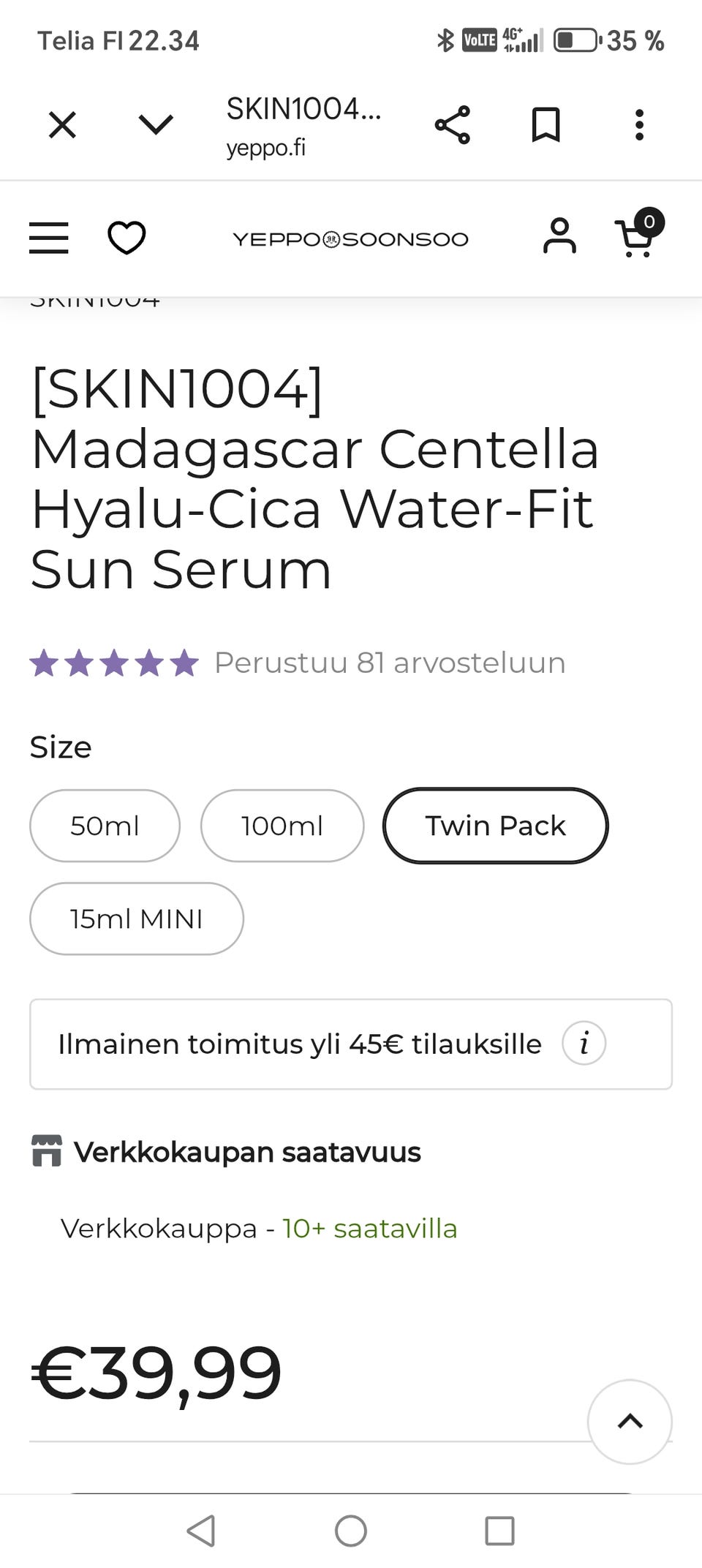The width and height of the screenshot is (702, 1568).
Task: Select the 100ml size option
Action: click(x=282, y=825)
